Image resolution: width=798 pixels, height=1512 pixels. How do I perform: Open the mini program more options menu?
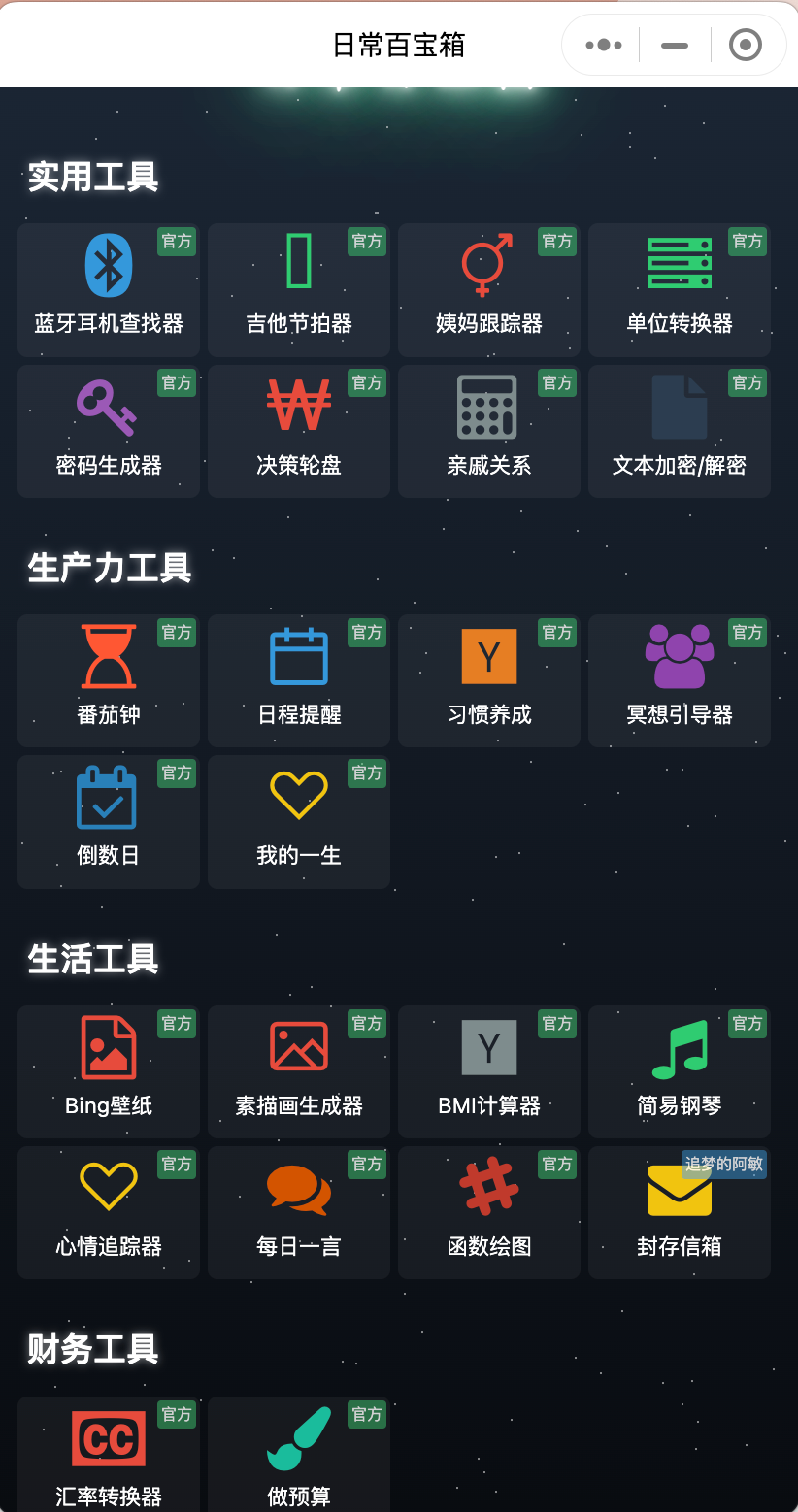click(x=604, y=45)
